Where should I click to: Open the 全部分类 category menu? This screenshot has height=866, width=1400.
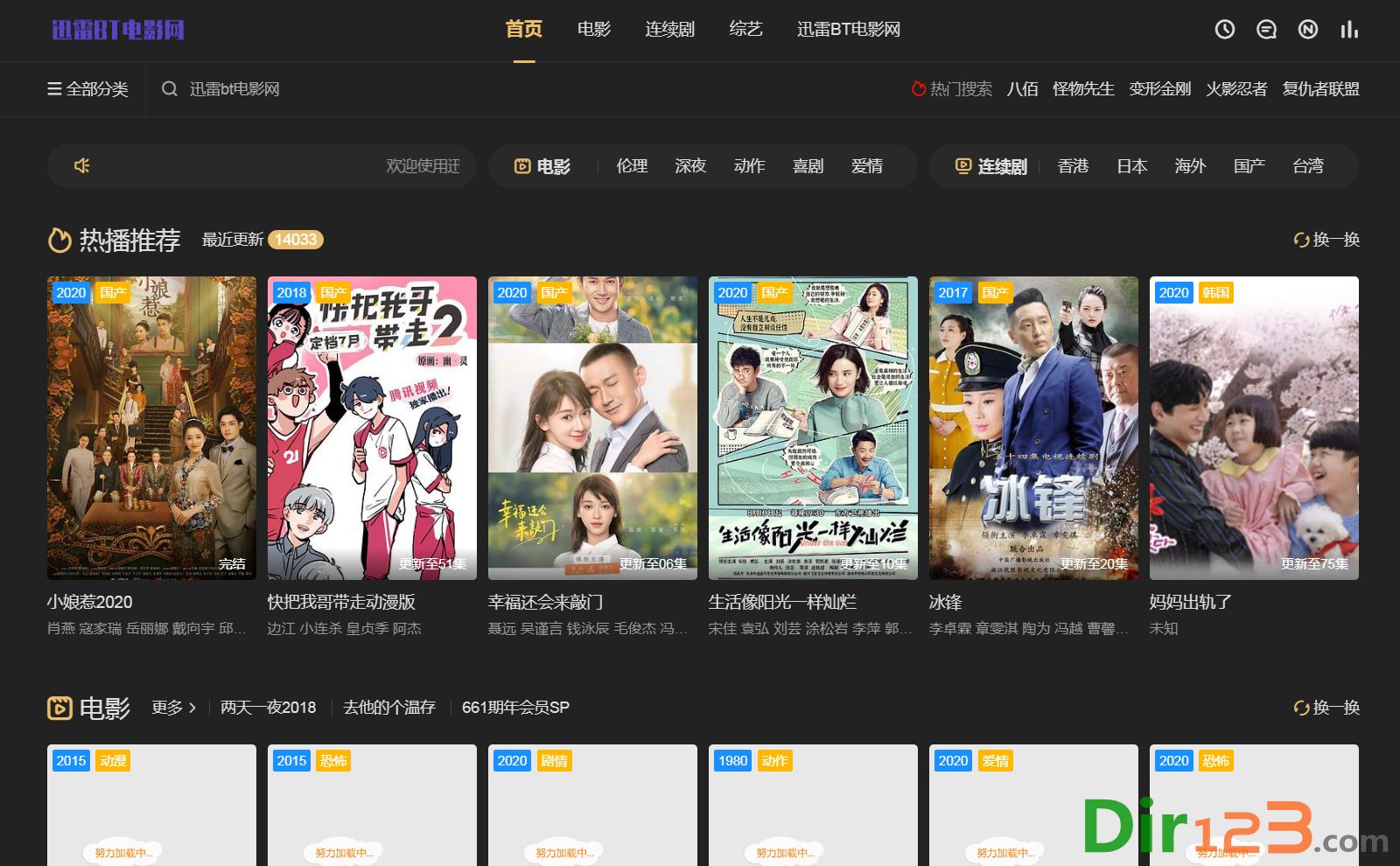click(x=87, y=89)
